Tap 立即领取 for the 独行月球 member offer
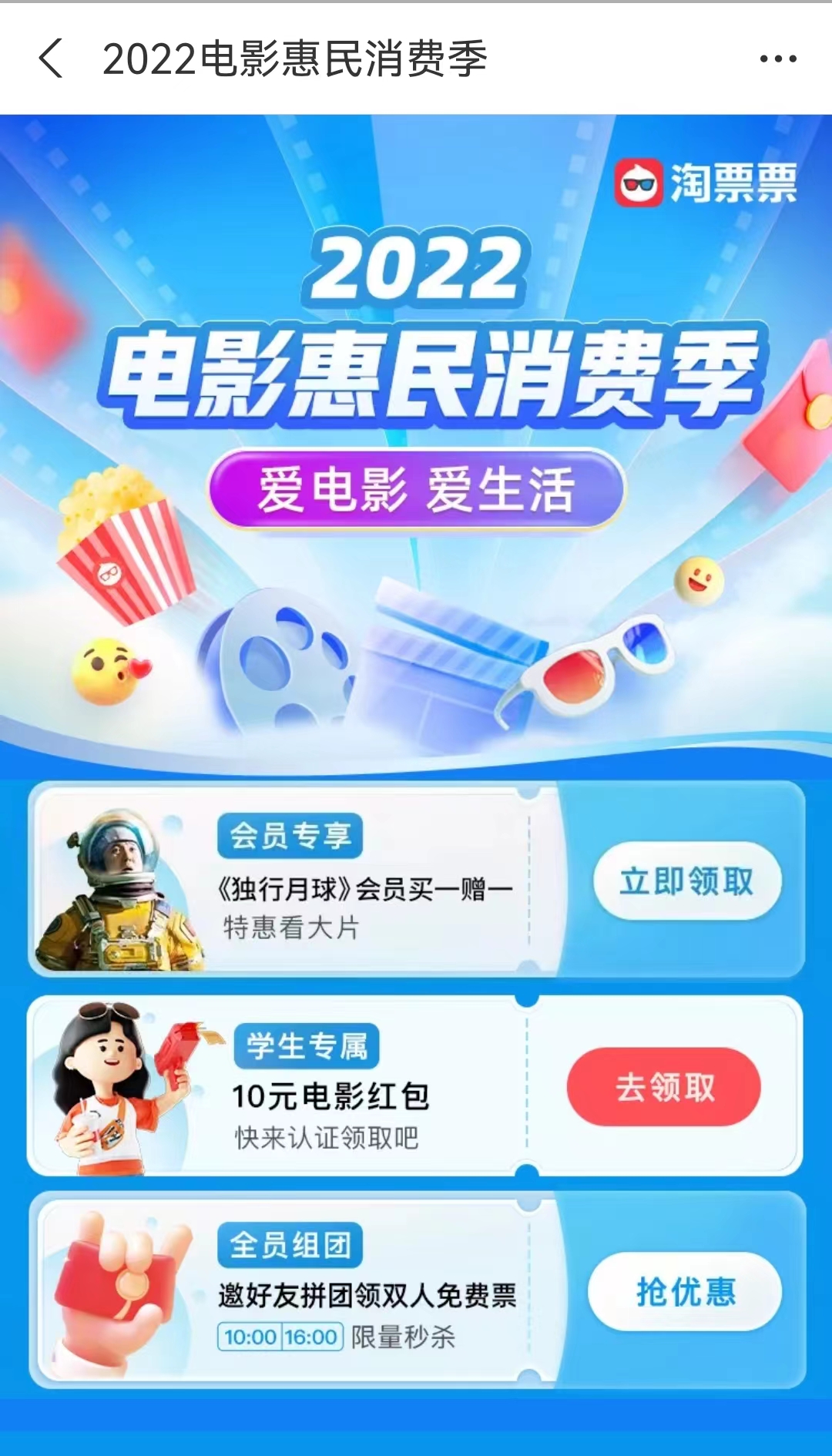832x1456 pixels. pos(686,881)
